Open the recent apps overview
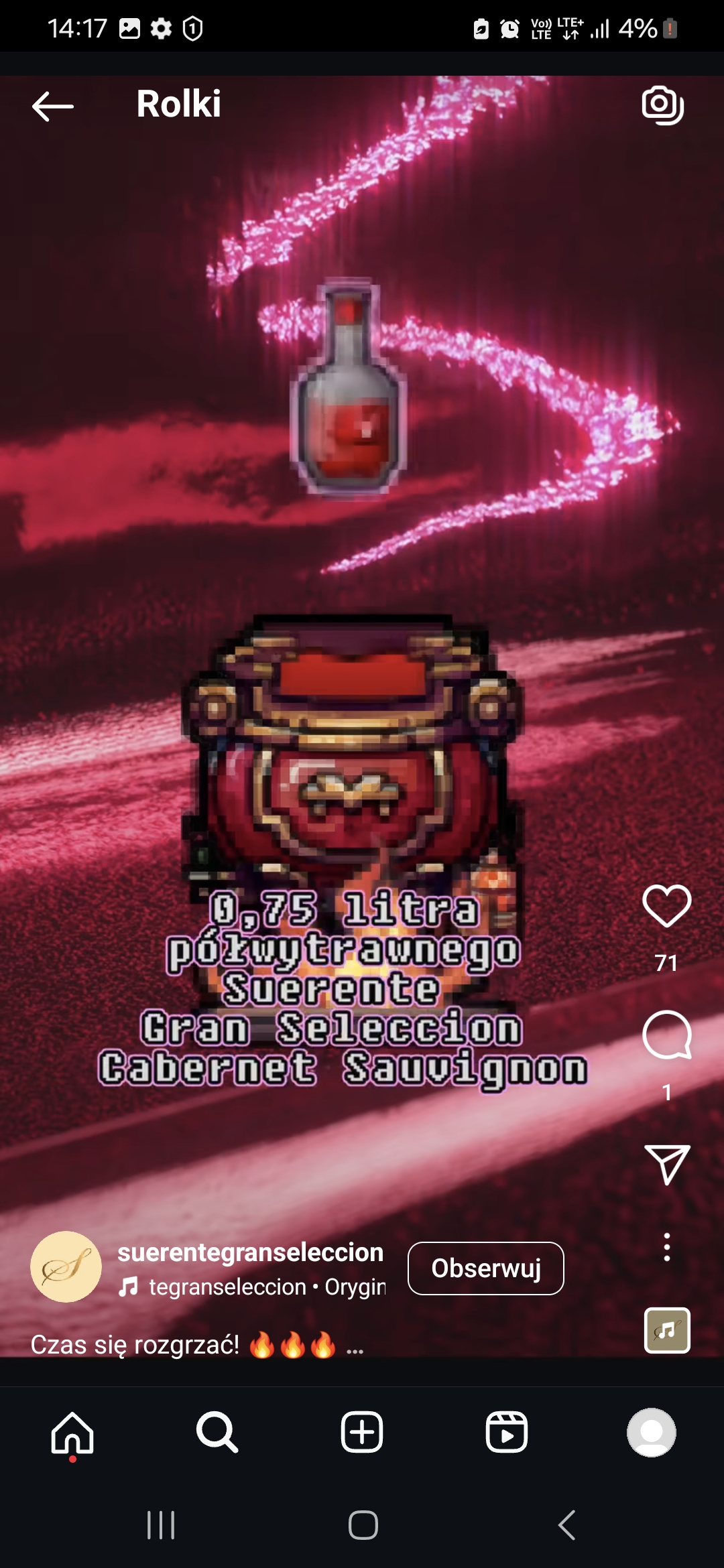 (161, 1526)
